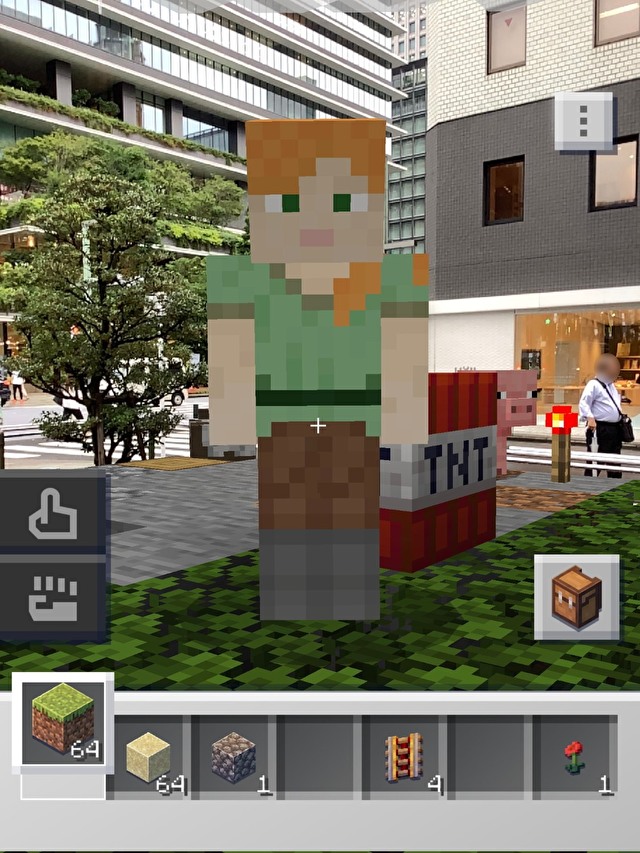
Task: Pick the cobblestone block slot
Action: (233, 757)
